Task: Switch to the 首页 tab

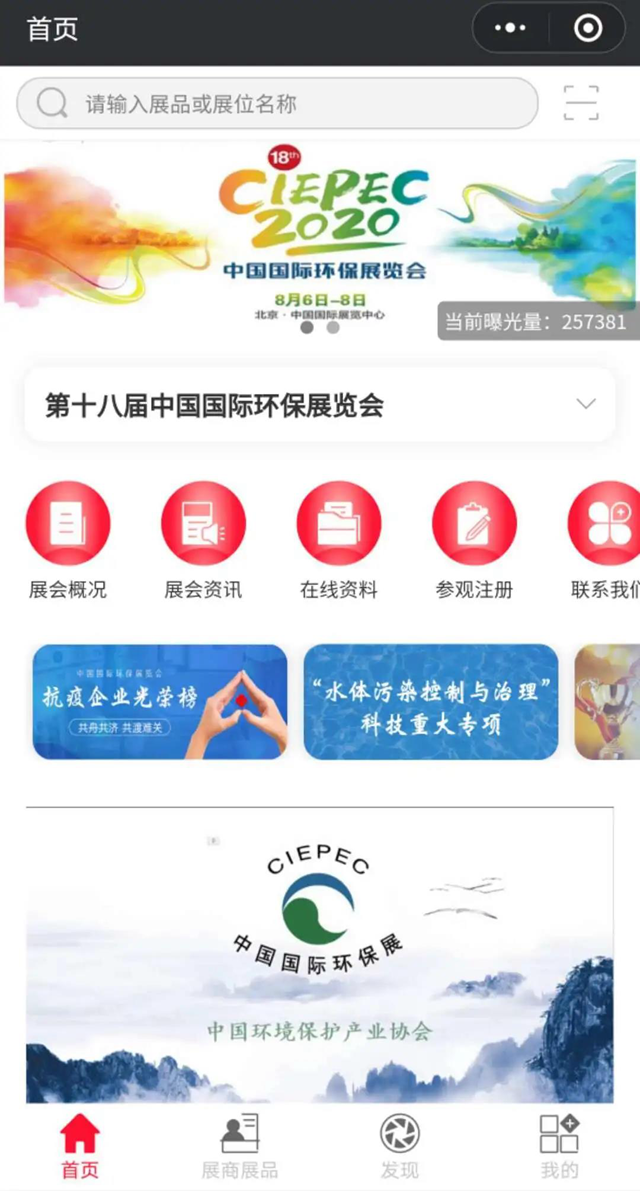Action: tap(80, 1147)
